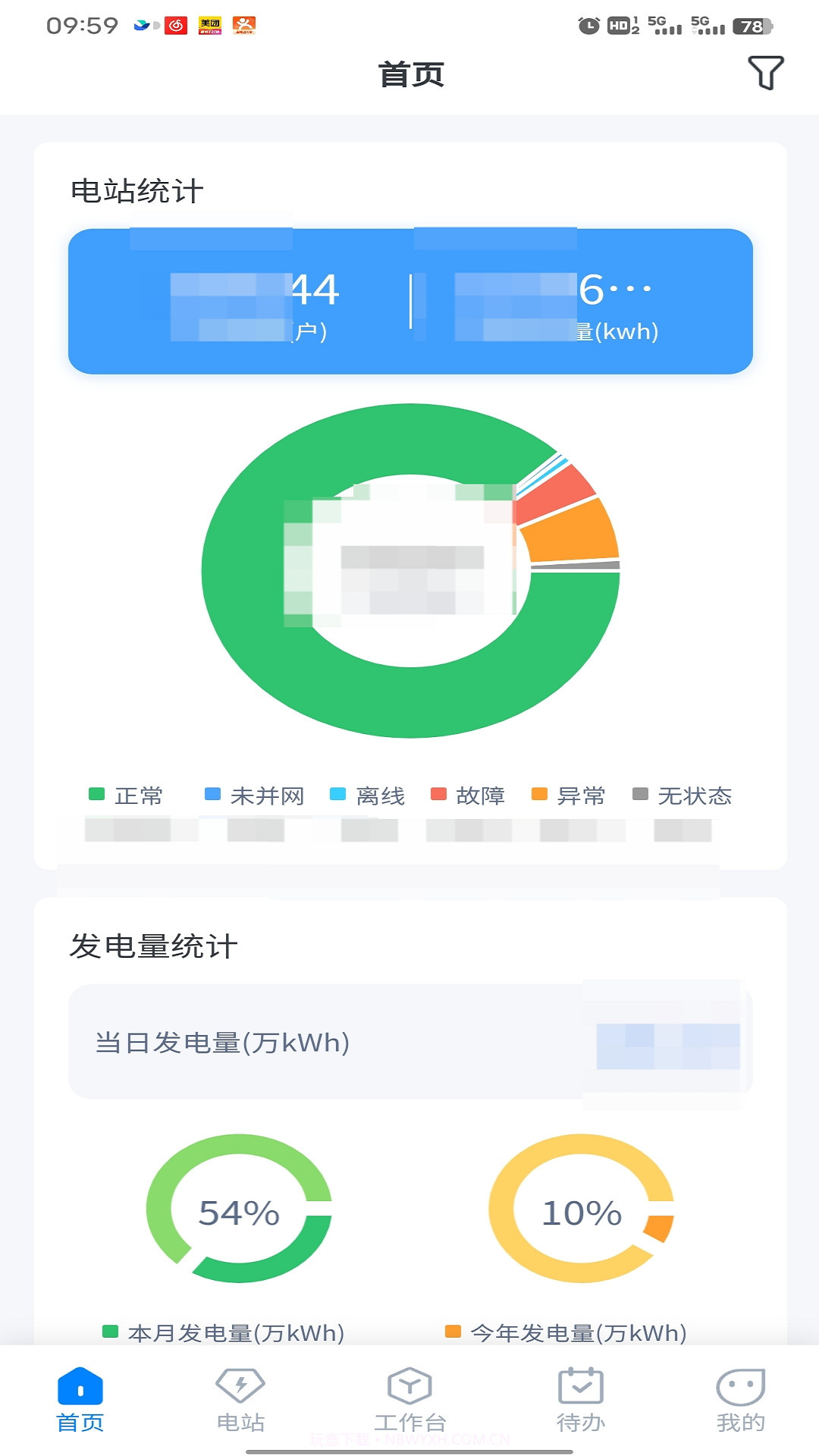Tap the Meituan notification icon in status bar
This screenshot has height=1456, width=819.
(209, 24)
